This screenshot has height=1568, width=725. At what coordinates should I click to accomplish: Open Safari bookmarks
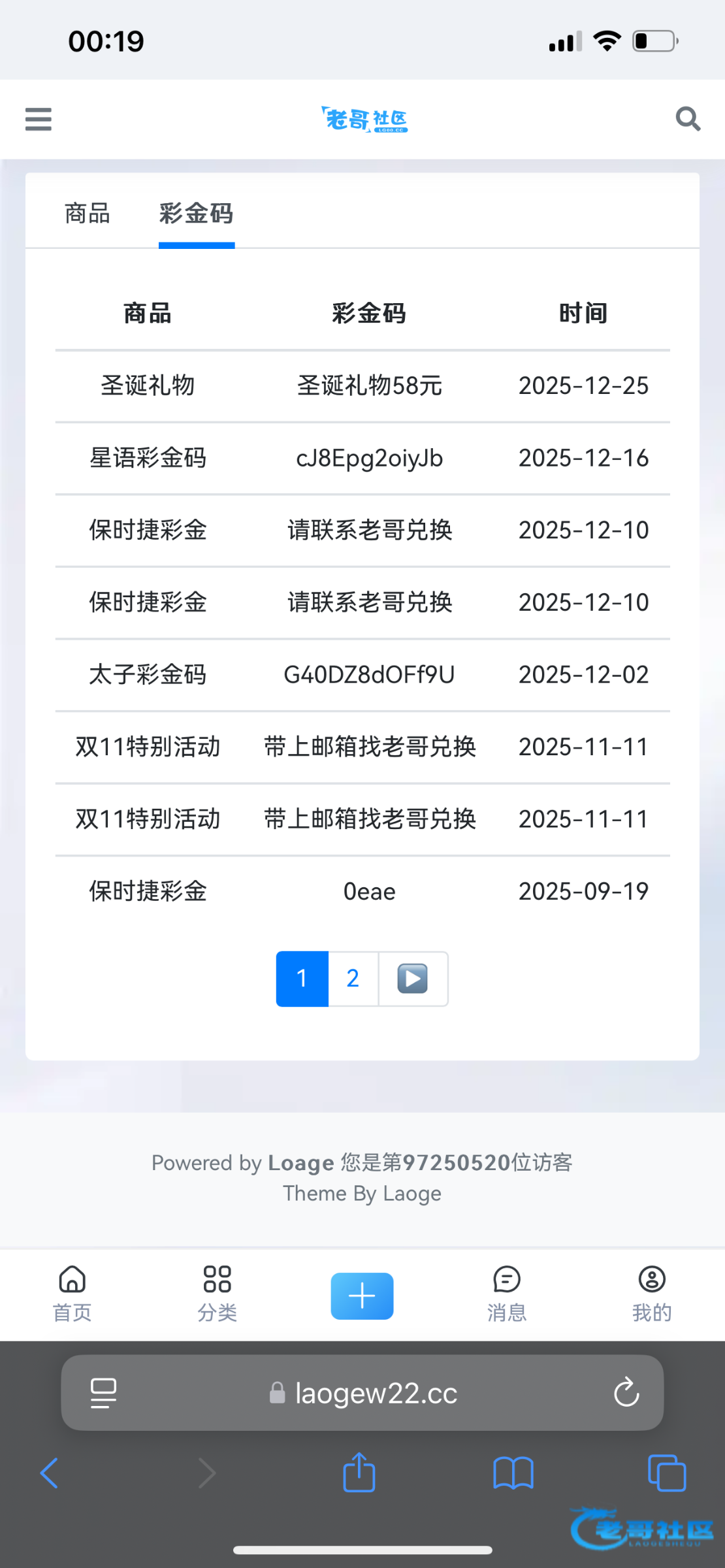click(x=513, y=1473)
